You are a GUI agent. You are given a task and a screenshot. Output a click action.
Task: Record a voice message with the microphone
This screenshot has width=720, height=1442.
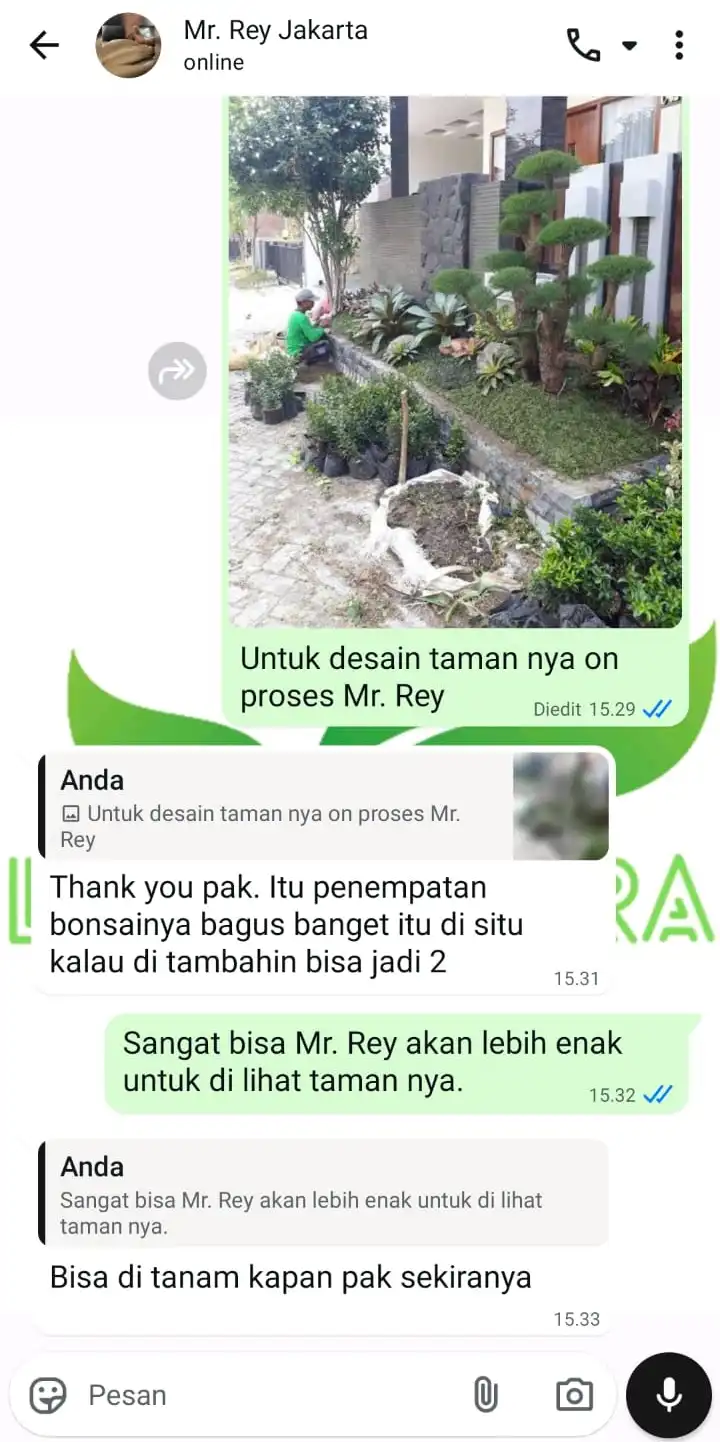click(x=668, y=1395)
